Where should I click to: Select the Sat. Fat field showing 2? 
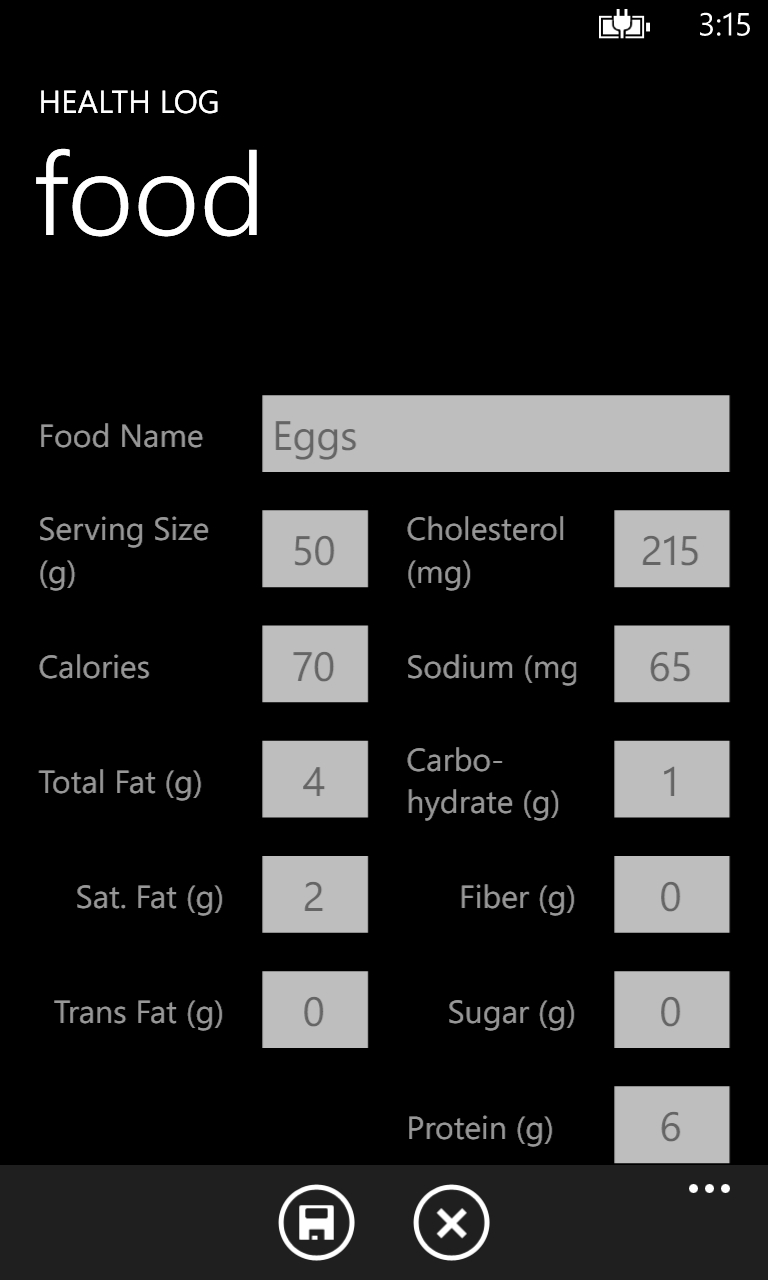[x=314, y=894]
